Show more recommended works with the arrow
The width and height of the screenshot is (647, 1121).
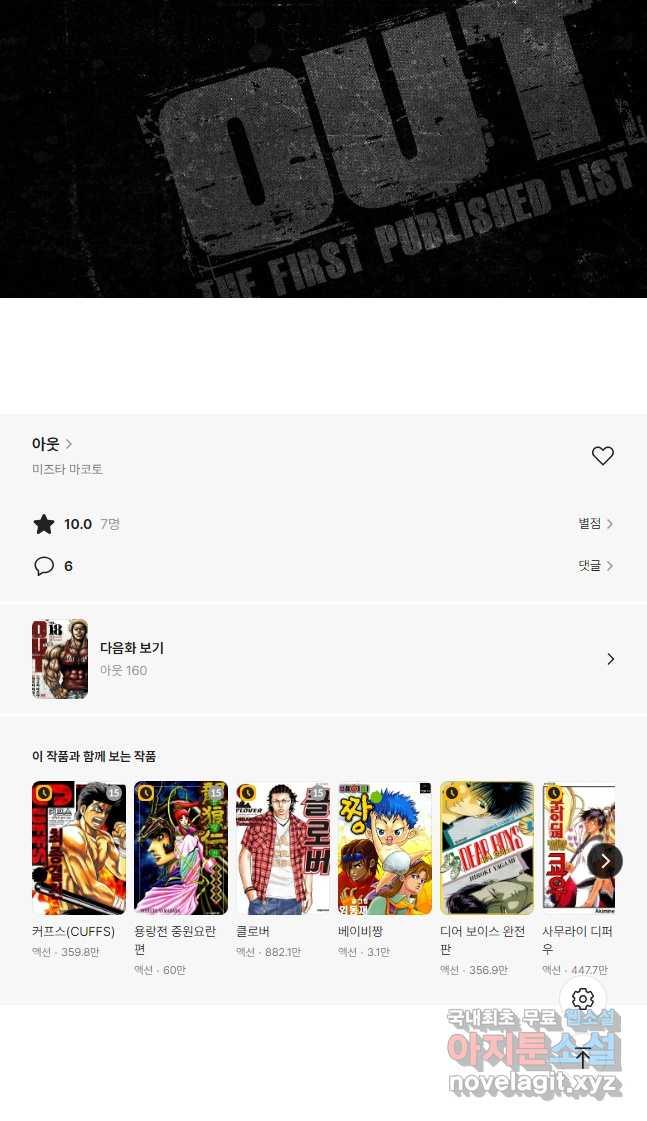[x=605, y=861]
